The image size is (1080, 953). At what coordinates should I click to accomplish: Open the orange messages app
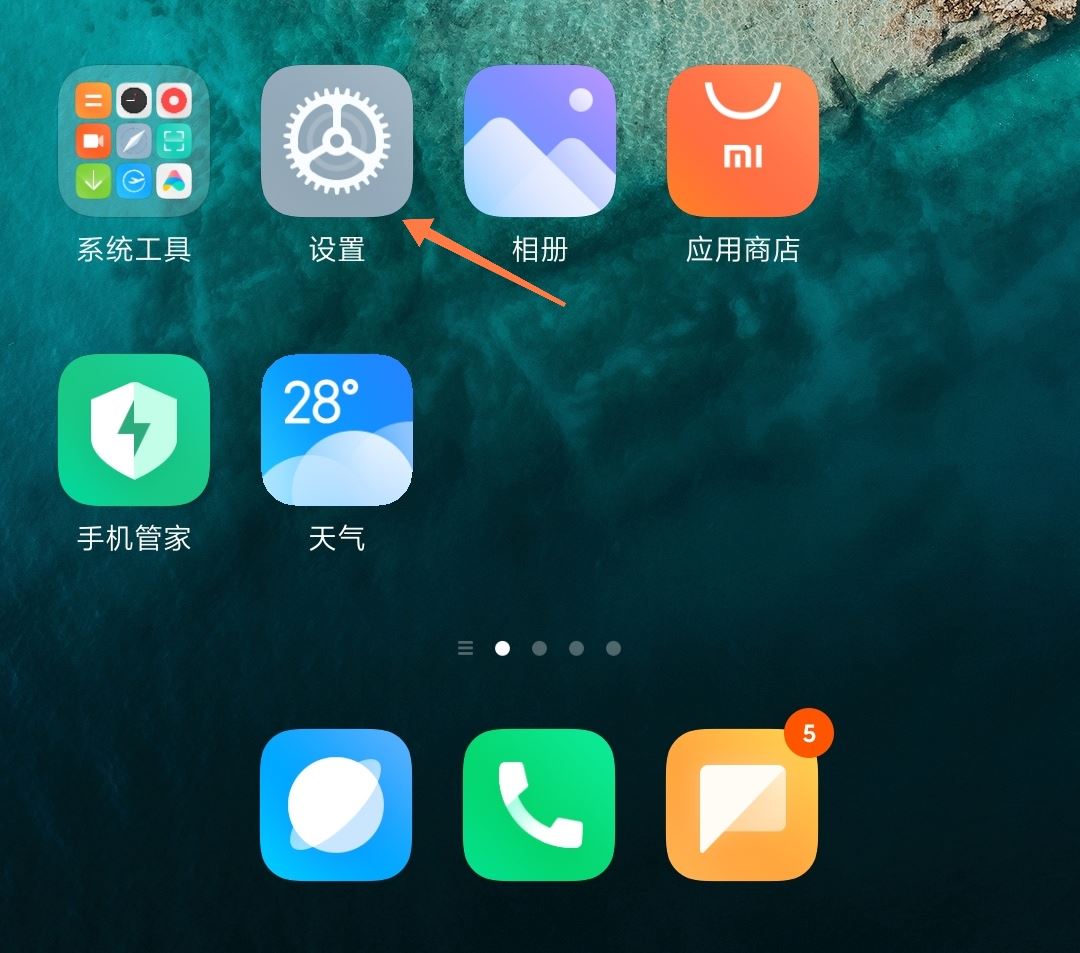coord(742,805)
